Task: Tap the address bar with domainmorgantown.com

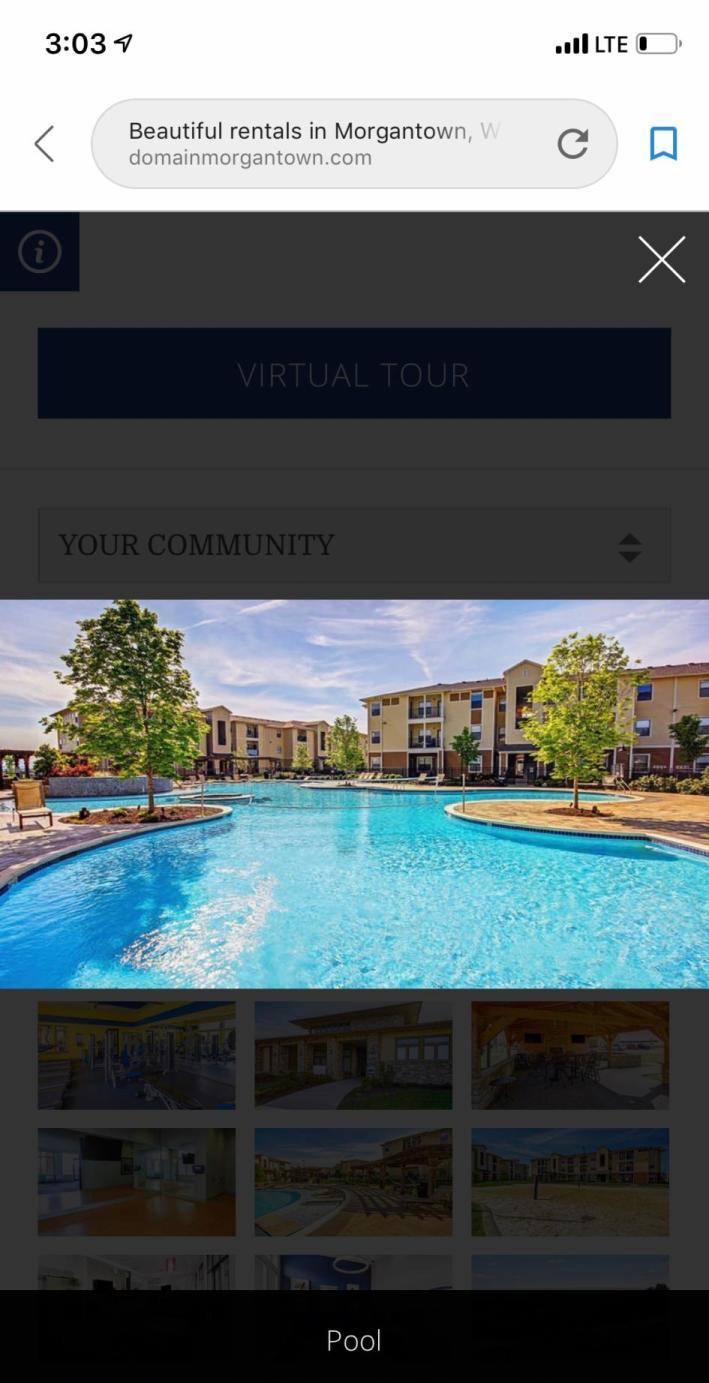Action: (320, 144)
